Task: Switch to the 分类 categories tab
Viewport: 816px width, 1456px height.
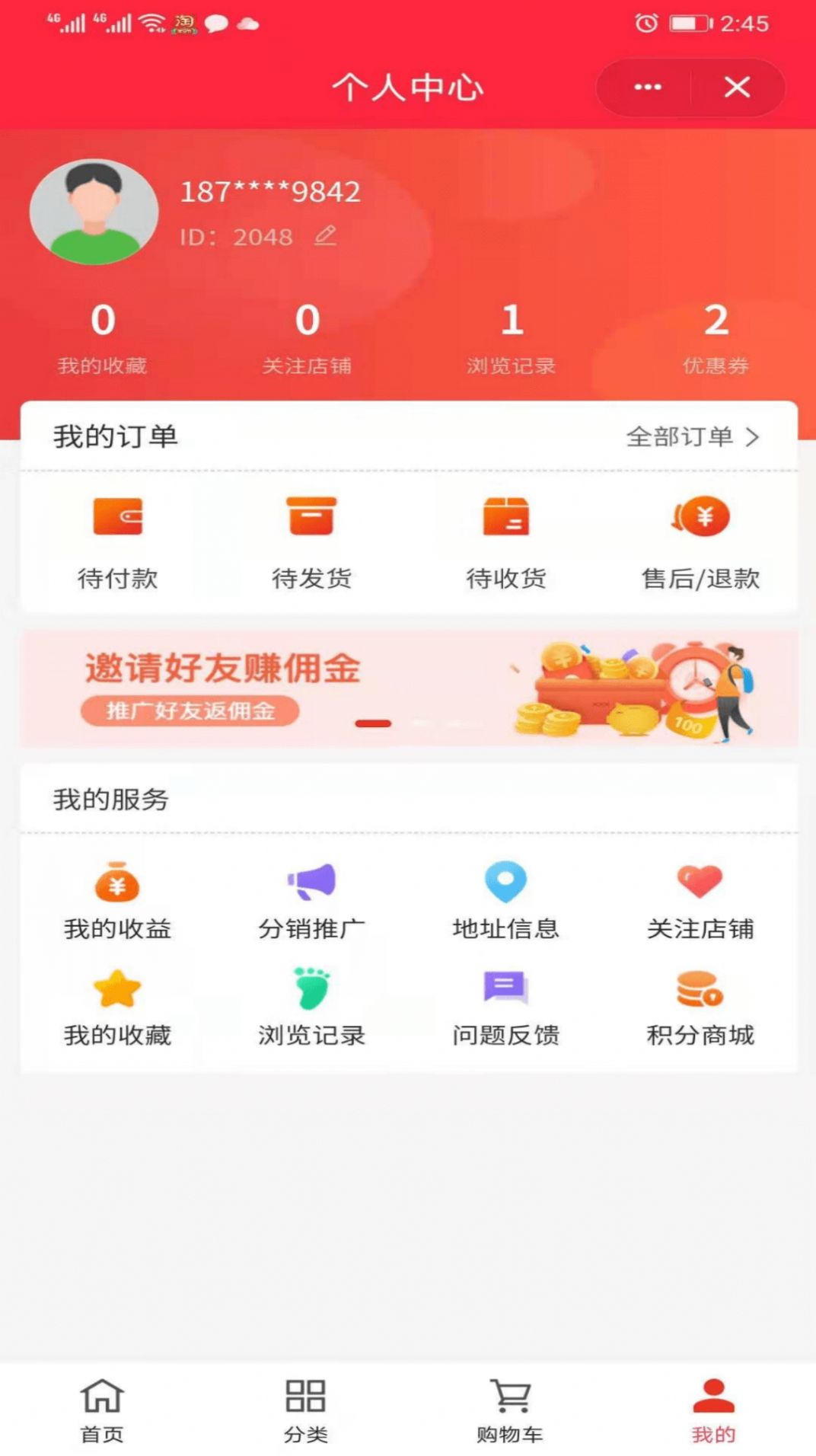Action: coord(305,1410)
